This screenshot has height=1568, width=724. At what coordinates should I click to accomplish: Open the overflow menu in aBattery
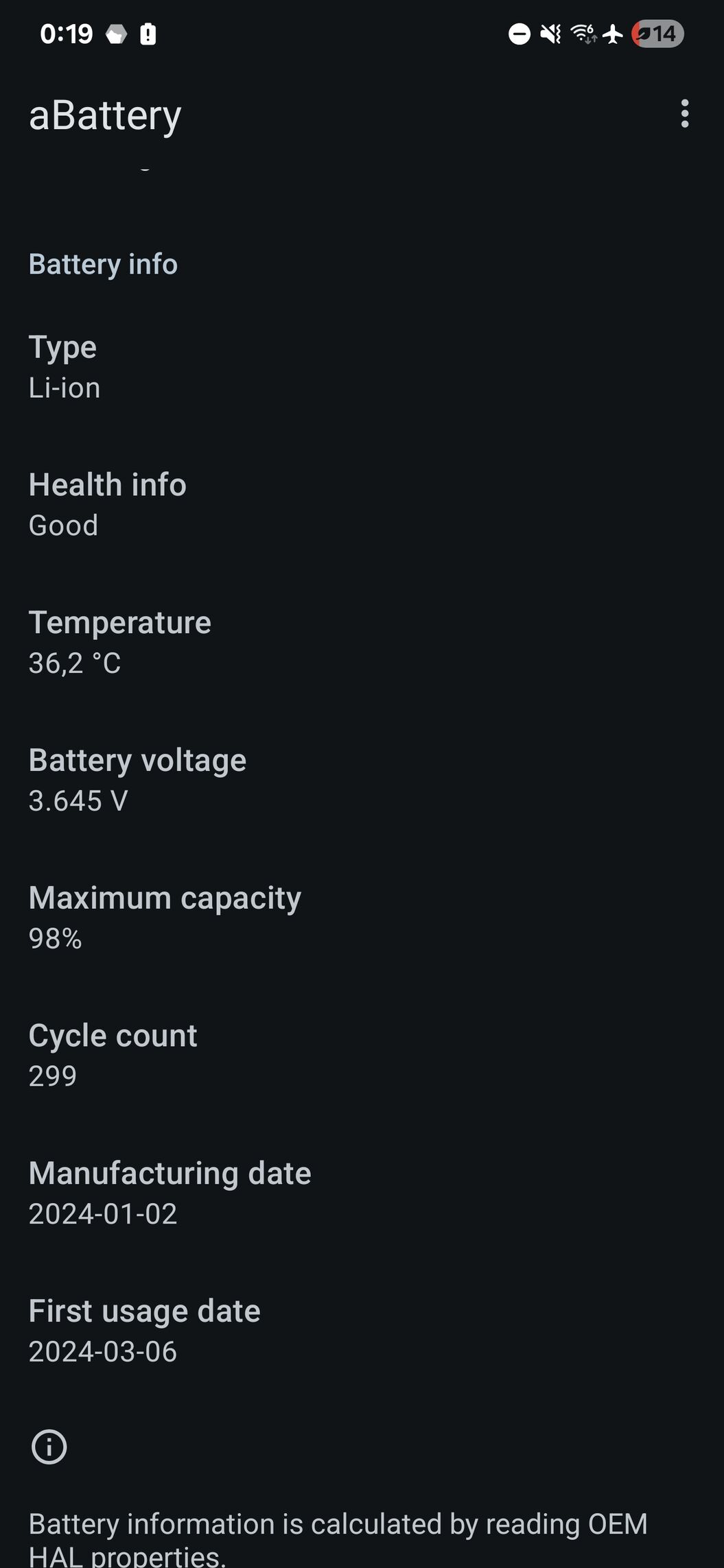point(684,114)
